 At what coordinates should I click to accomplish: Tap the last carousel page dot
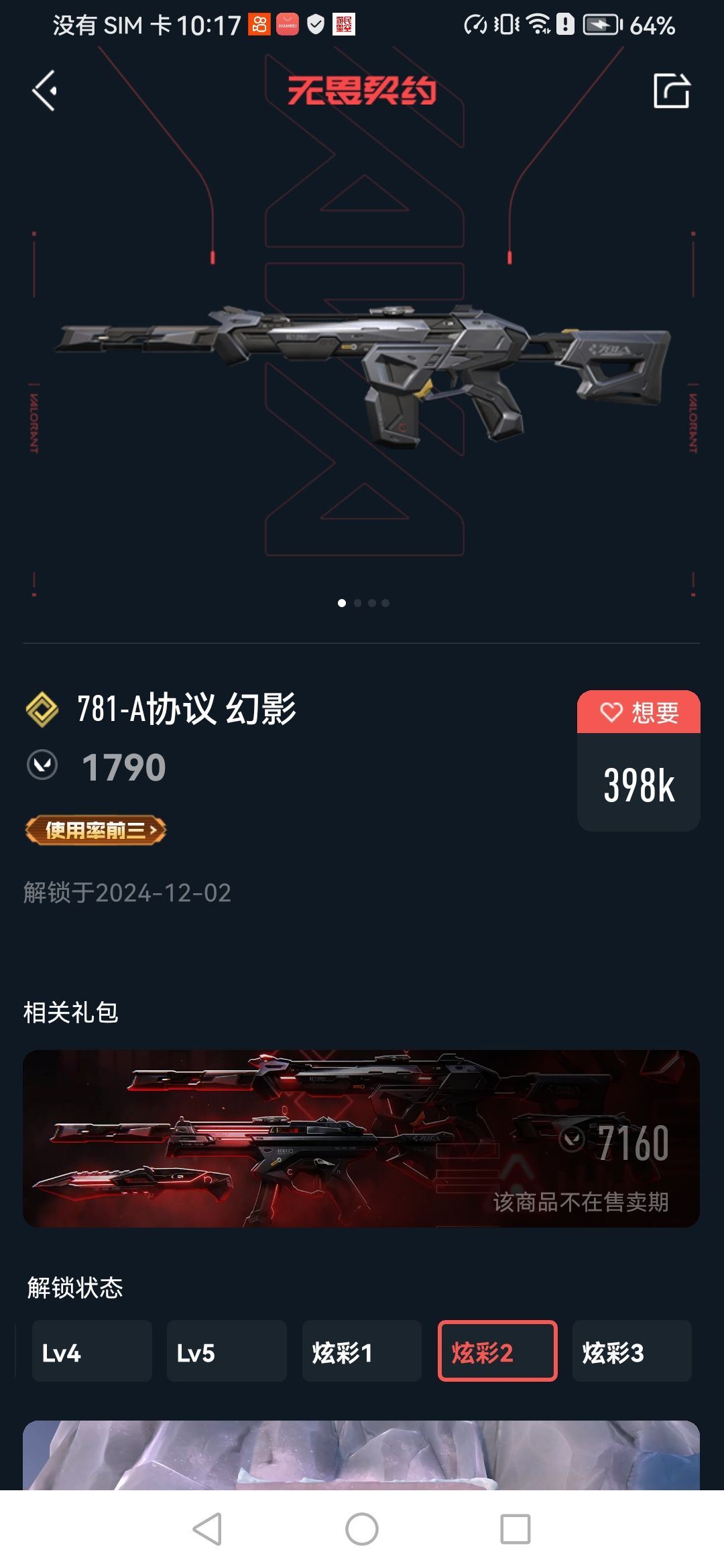[x=385, y=603]
